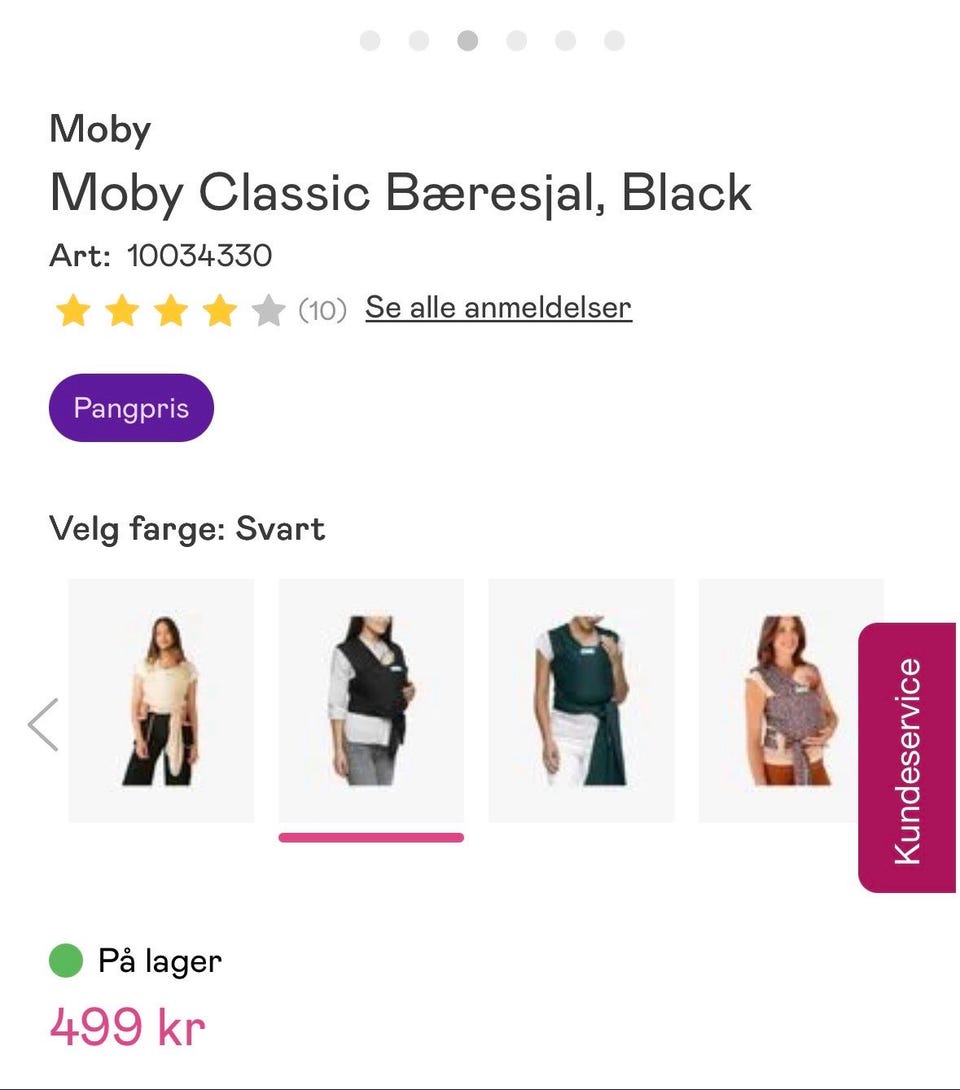Select the grey fifth star icon
Viewport: 960px width, 1090px height.
tap(267, 310)
